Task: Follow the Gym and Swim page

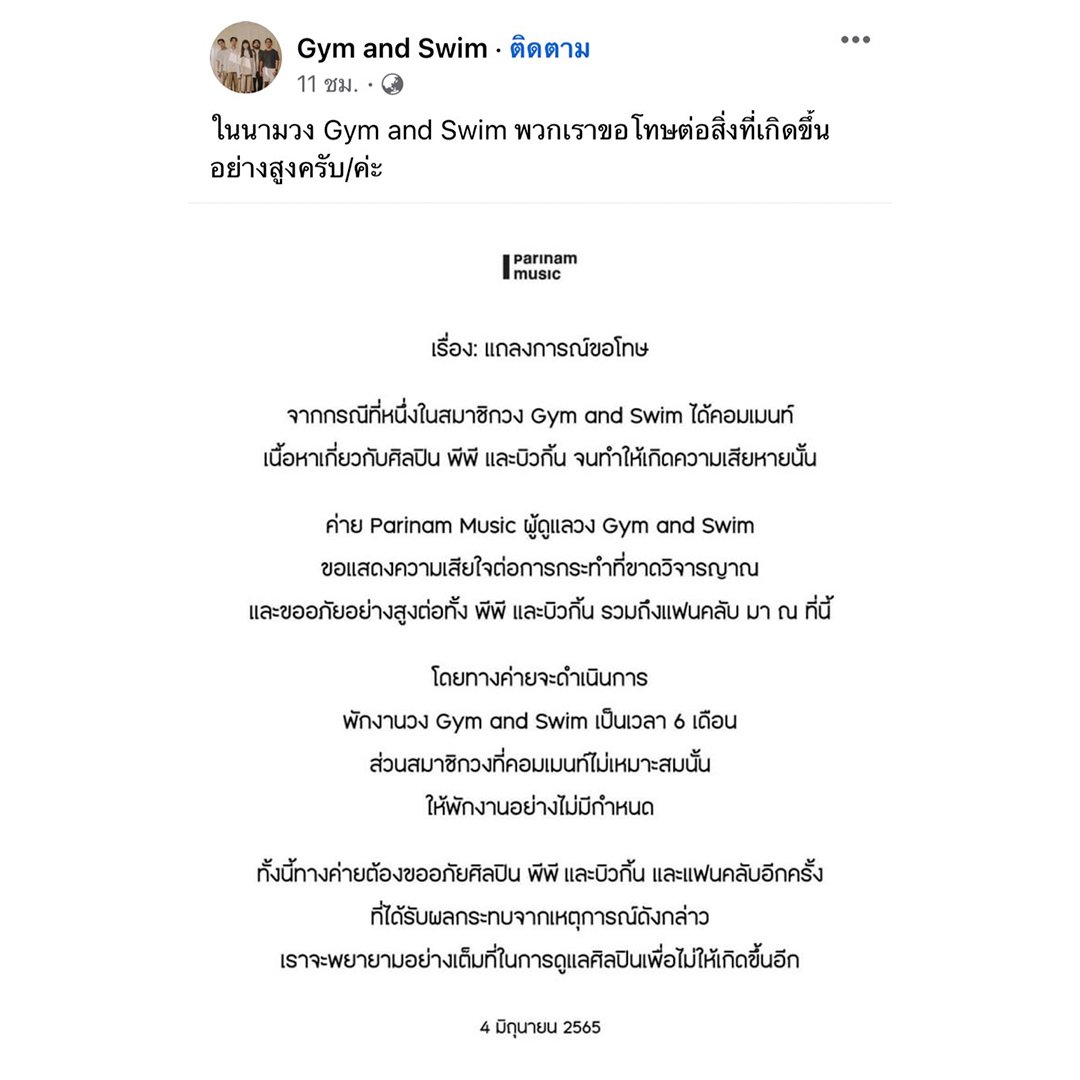Action: pyautogui.click(x=549, y=48)
